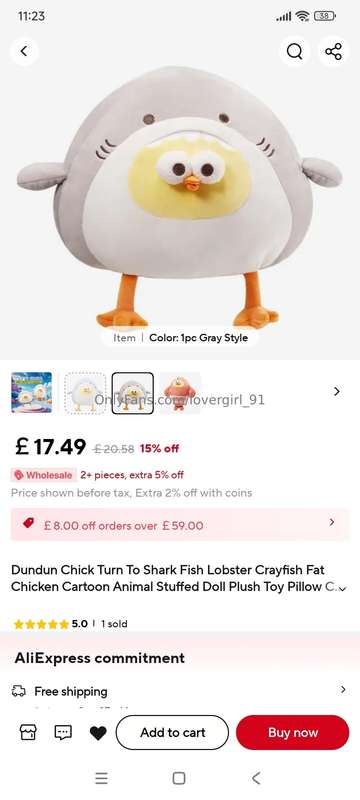Open Free shipping details

coord(180,691)
